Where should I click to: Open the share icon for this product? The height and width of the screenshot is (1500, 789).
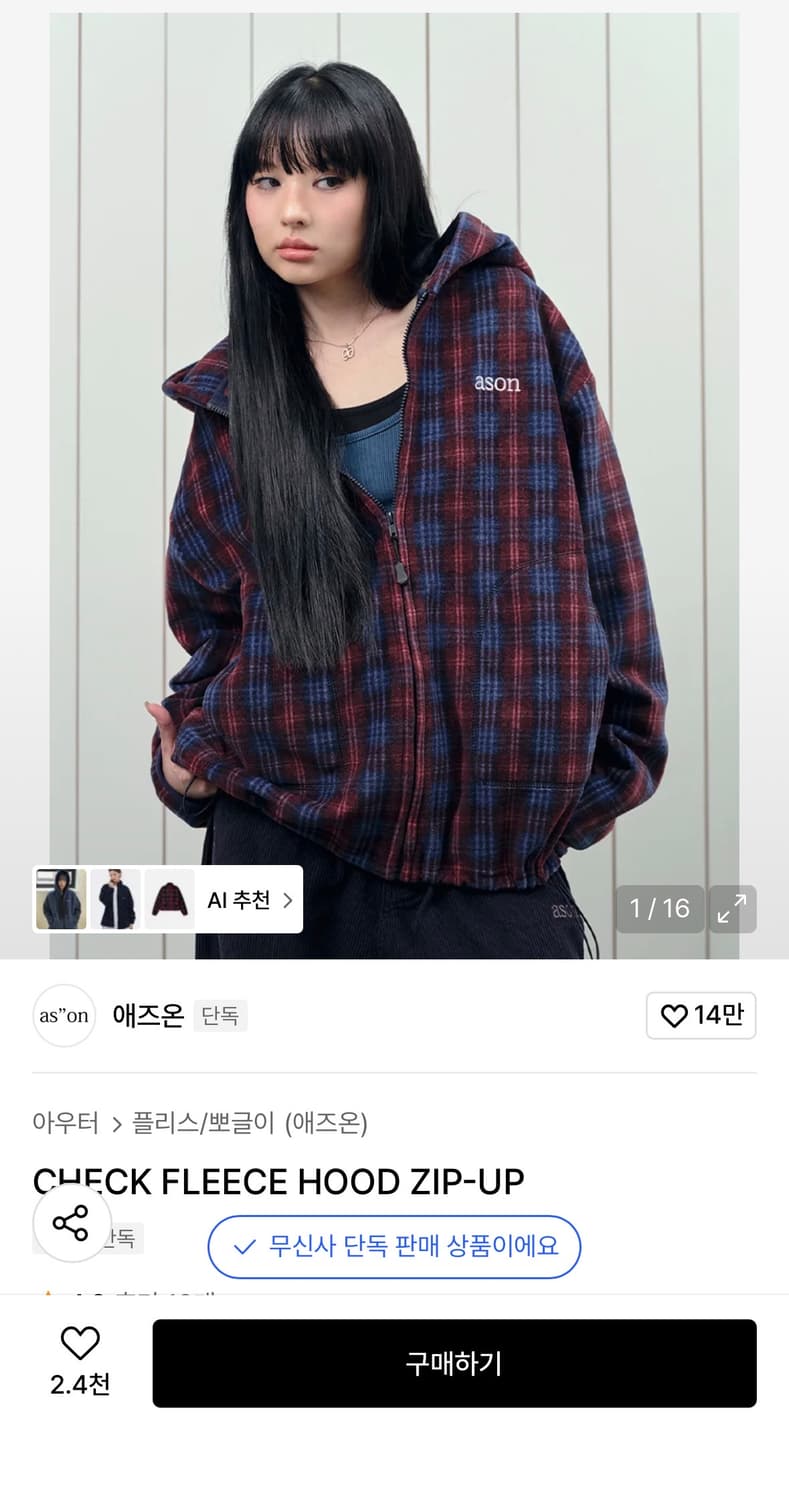(70, 1222)
